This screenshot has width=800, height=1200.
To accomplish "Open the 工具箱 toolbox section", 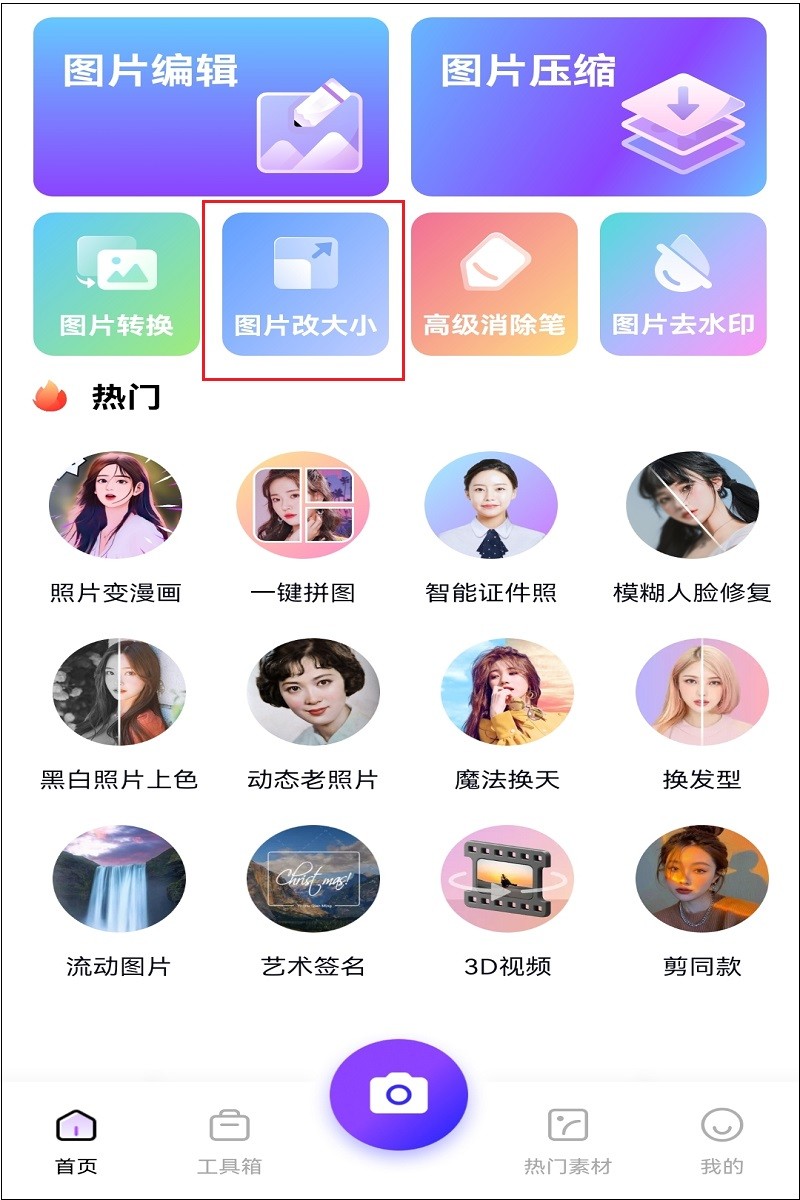I will [228, 1145].
